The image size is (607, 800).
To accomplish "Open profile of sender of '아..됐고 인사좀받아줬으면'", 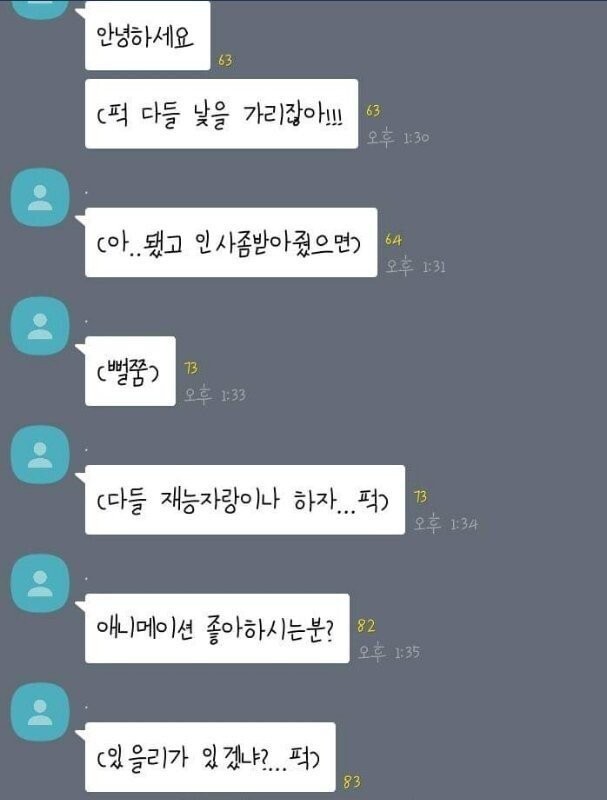I will [40, 197].
